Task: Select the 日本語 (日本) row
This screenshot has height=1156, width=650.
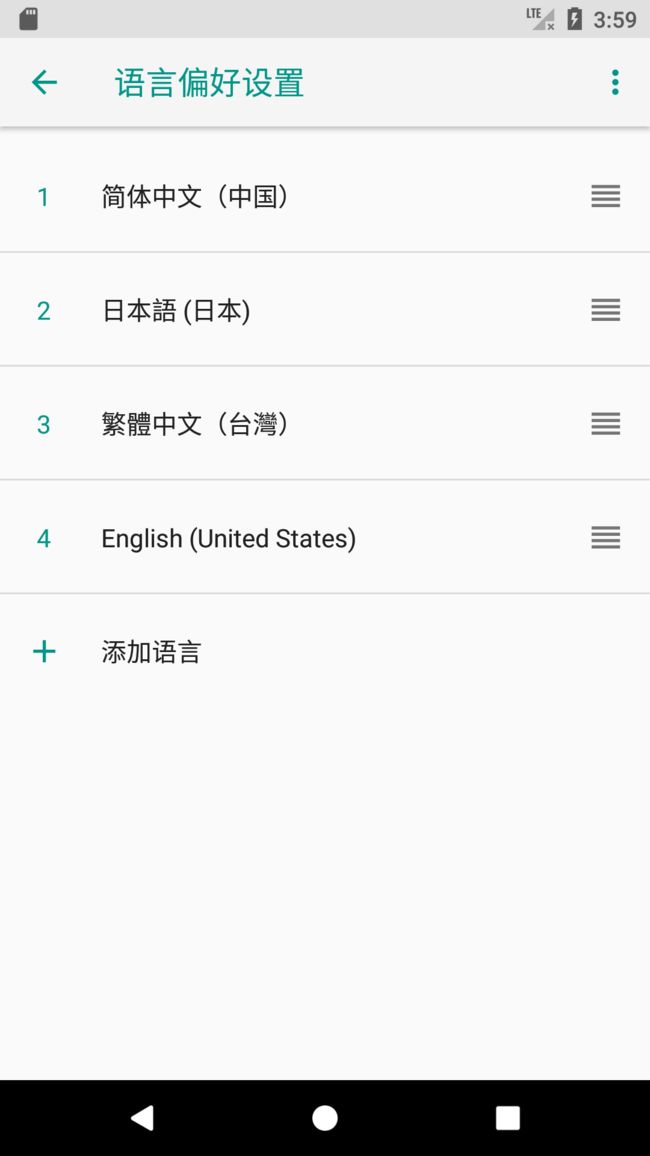Action: pyautogui.click(x=325, y=310)
